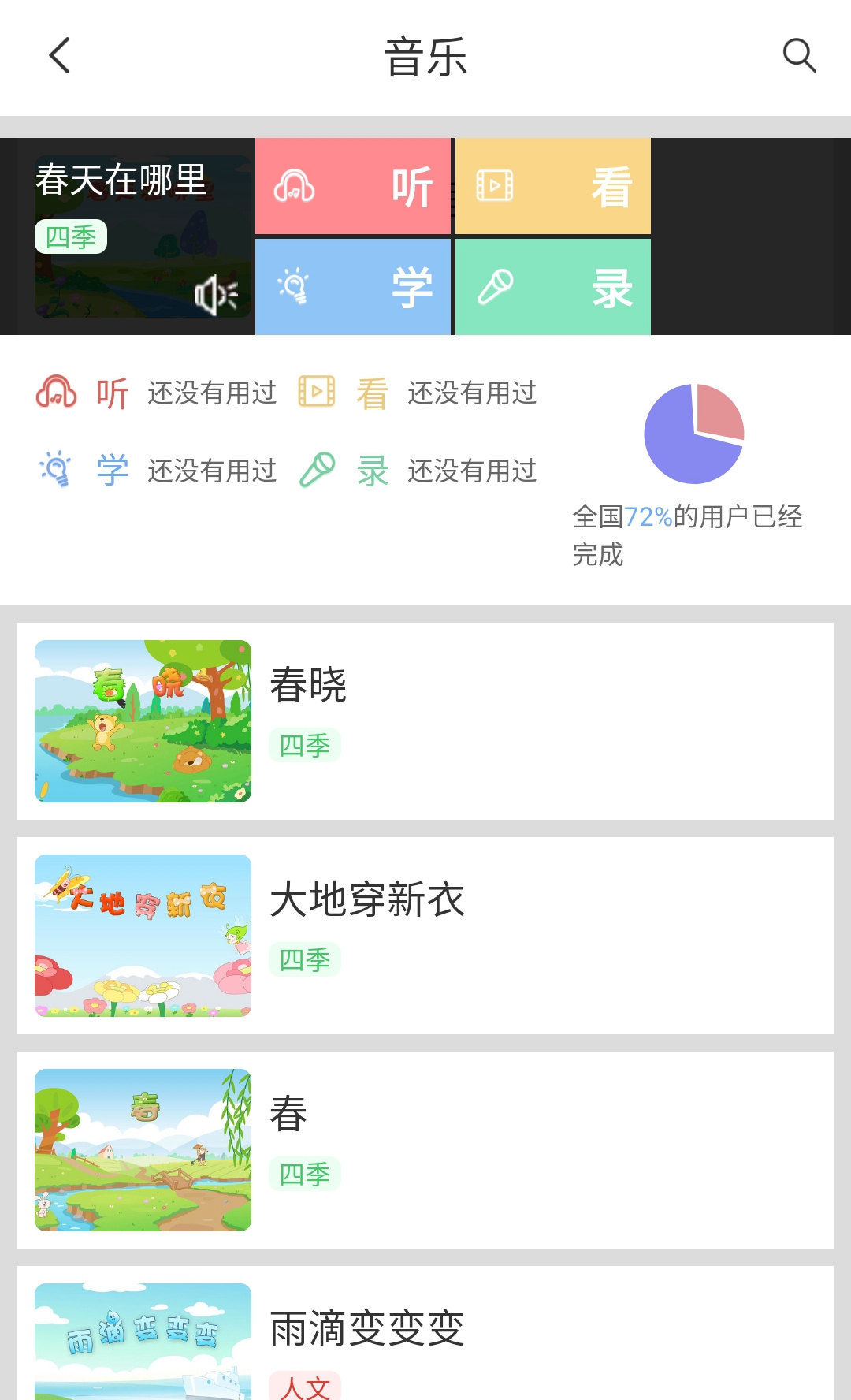This screenshot has height=1400, width=851.
Task: Open the 春 song thumbnail image
Action: point(142,1150)
